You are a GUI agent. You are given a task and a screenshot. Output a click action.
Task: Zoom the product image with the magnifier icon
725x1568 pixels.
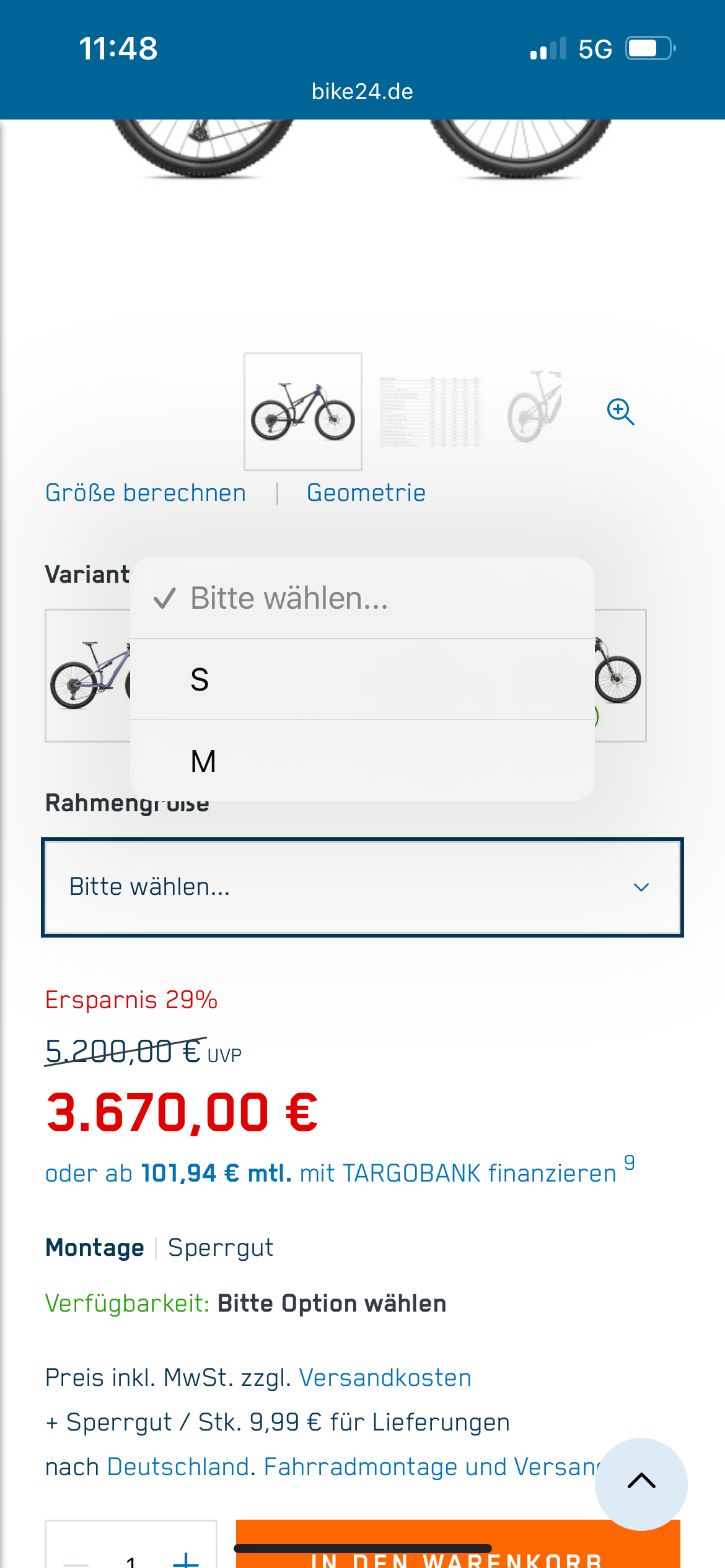(x=620, y=412)
